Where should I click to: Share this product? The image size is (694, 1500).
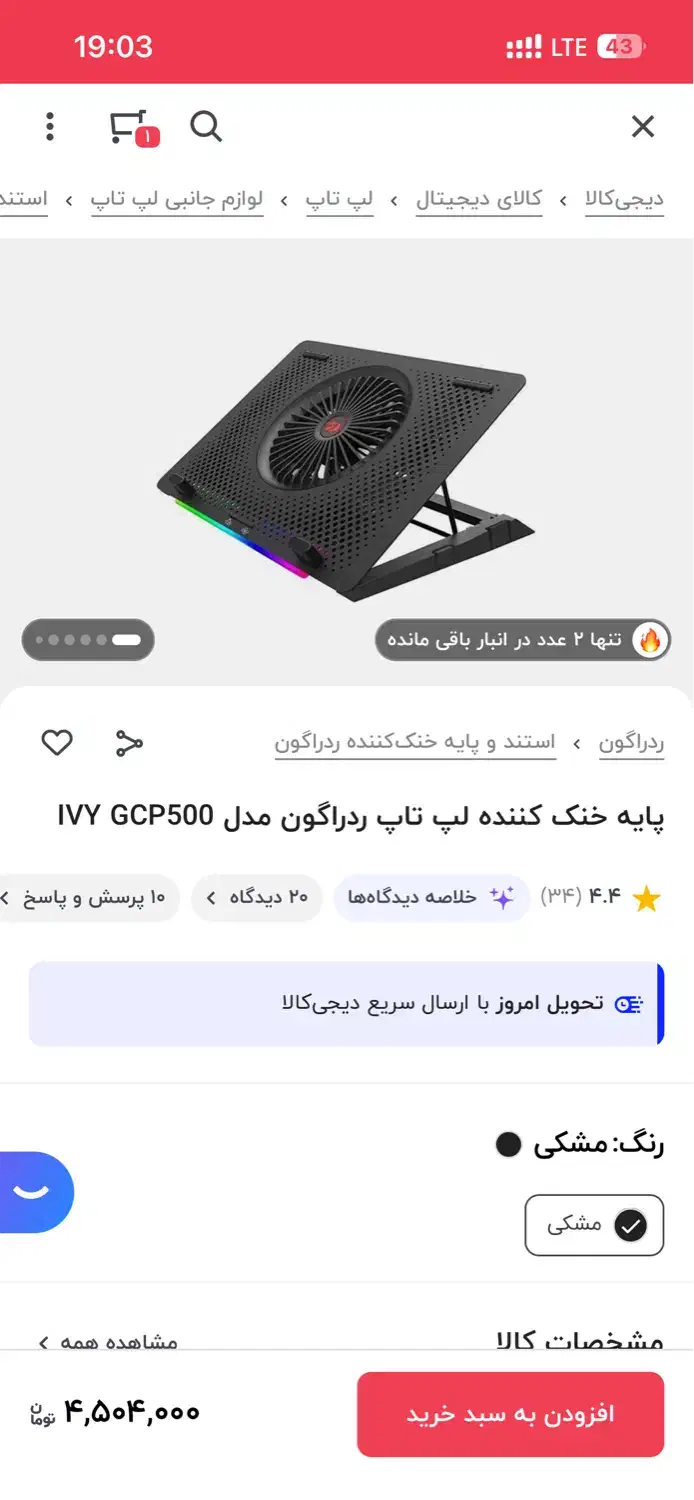tap(129, 743)
